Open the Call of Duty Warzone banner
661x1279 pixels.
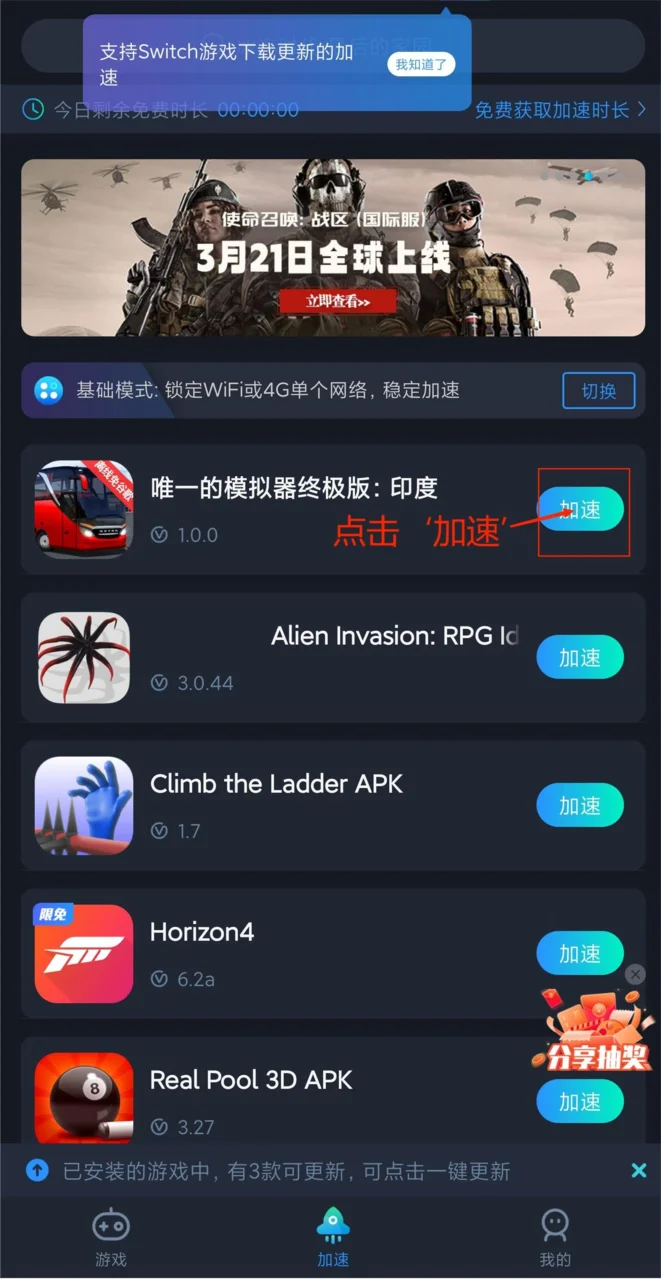[333, 248]
